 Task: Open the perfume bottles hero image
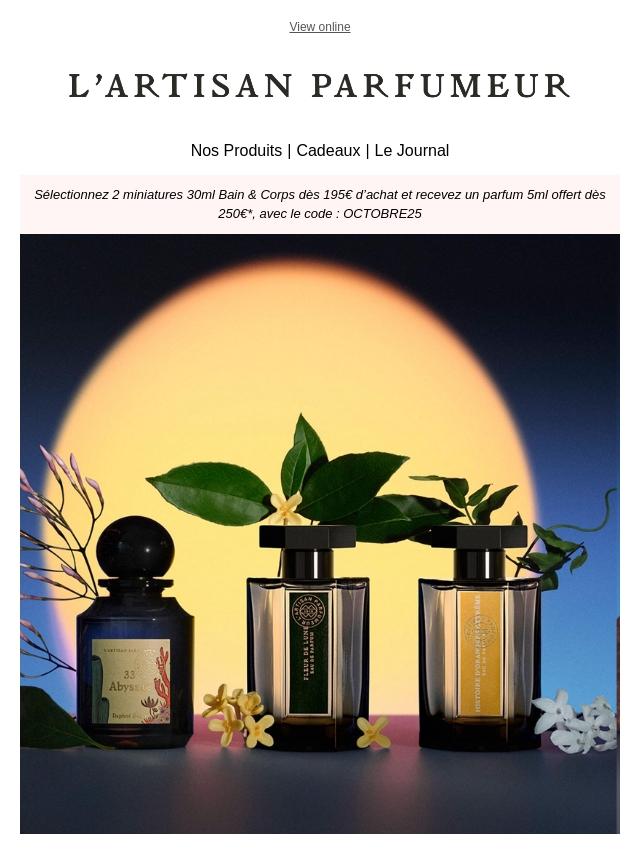pyautogui.click(x=320, y=533)
